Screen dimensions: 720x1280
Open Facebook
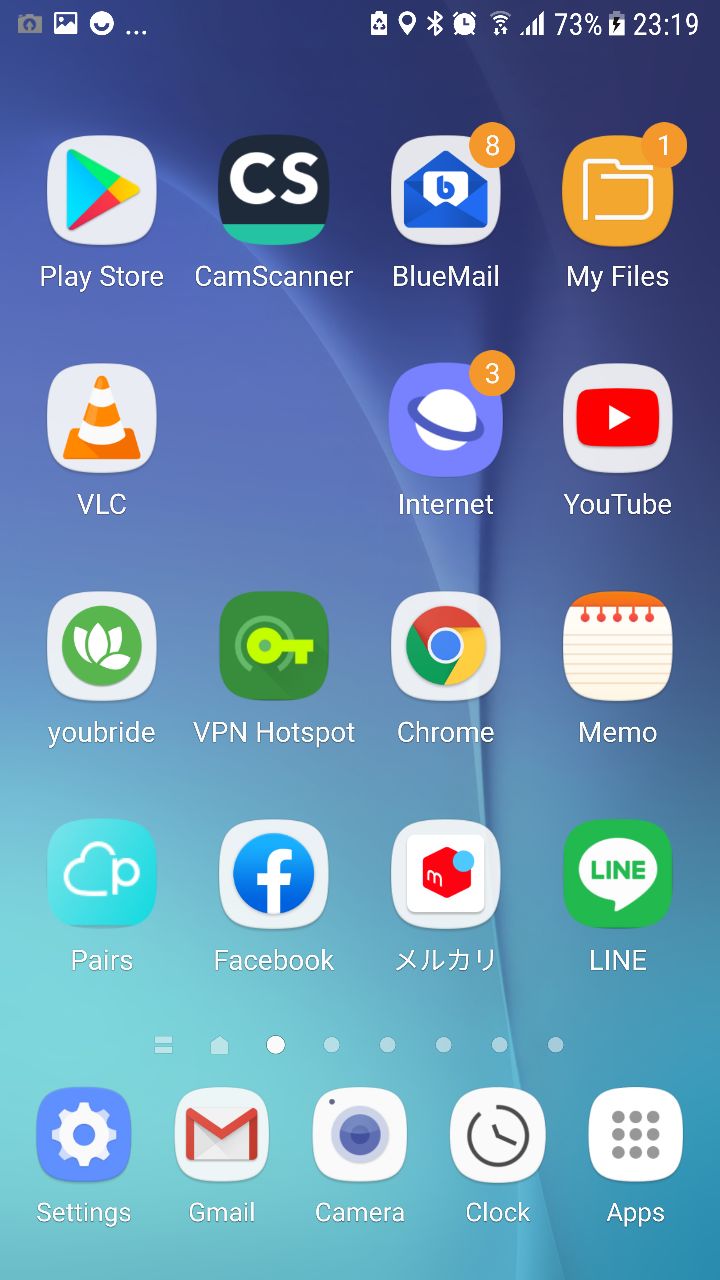point(274,875)
